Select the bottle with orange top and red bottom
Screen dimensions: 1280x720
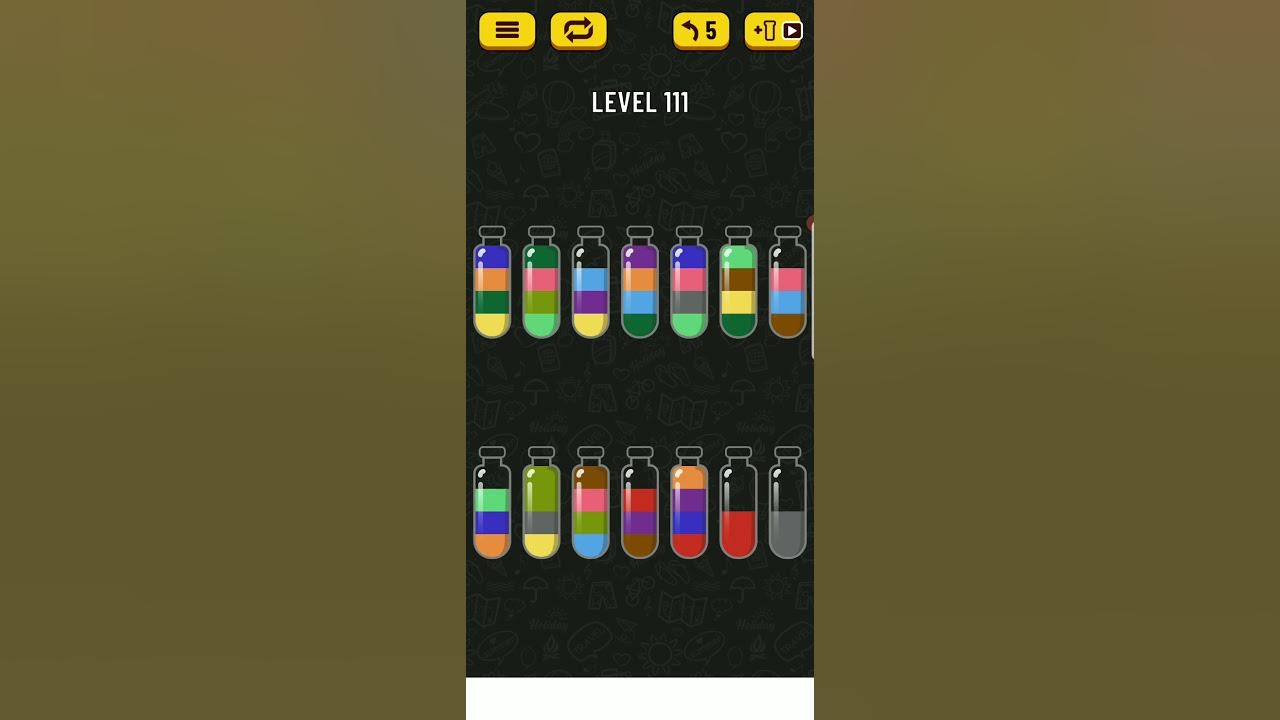(x=689, y=509)
